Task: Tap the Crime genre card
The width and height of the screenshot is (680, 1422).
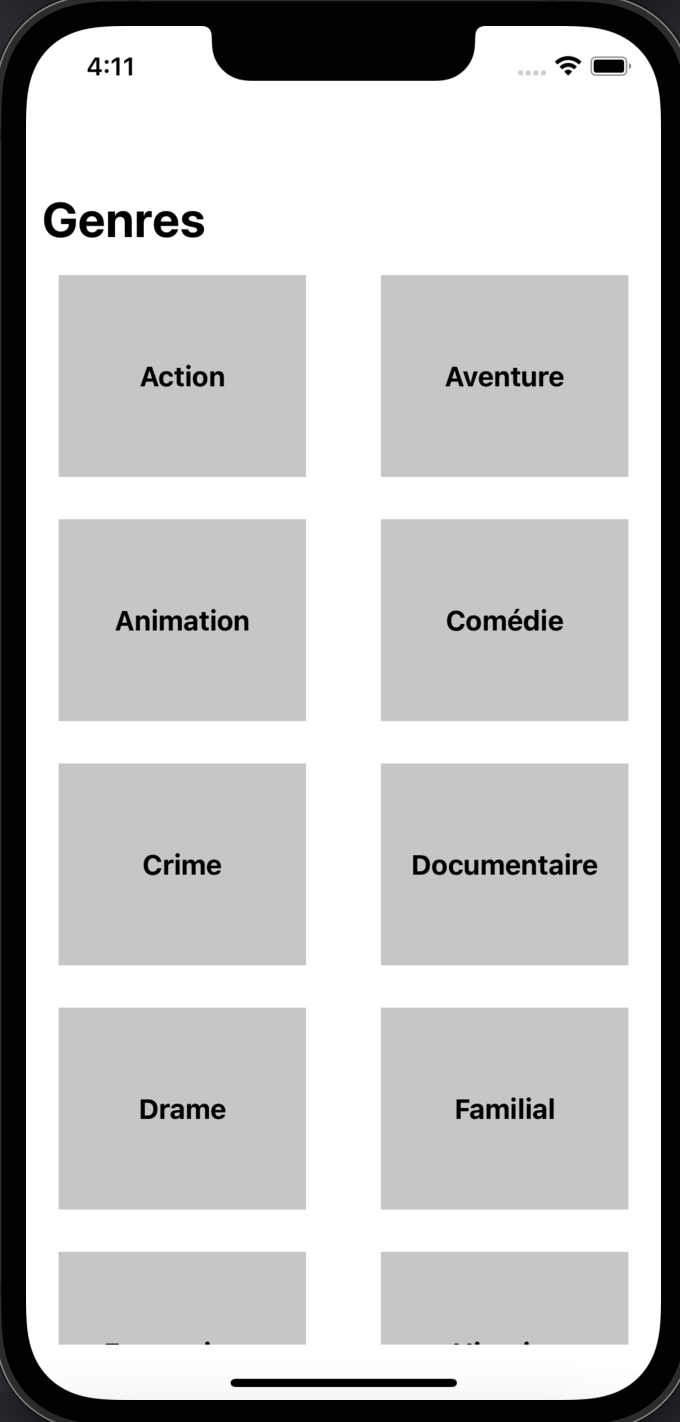Action: coord(182,864)
